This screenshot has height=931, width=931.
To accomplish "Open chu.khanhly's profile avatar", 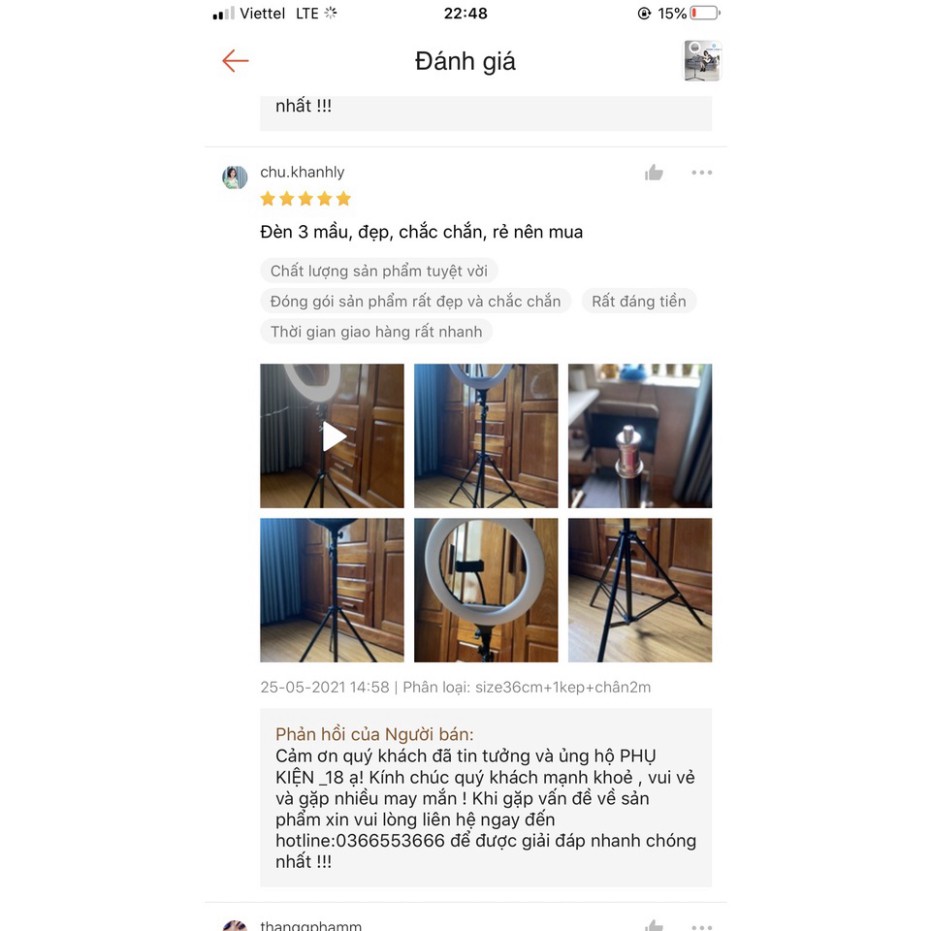I will coord(235,178).
